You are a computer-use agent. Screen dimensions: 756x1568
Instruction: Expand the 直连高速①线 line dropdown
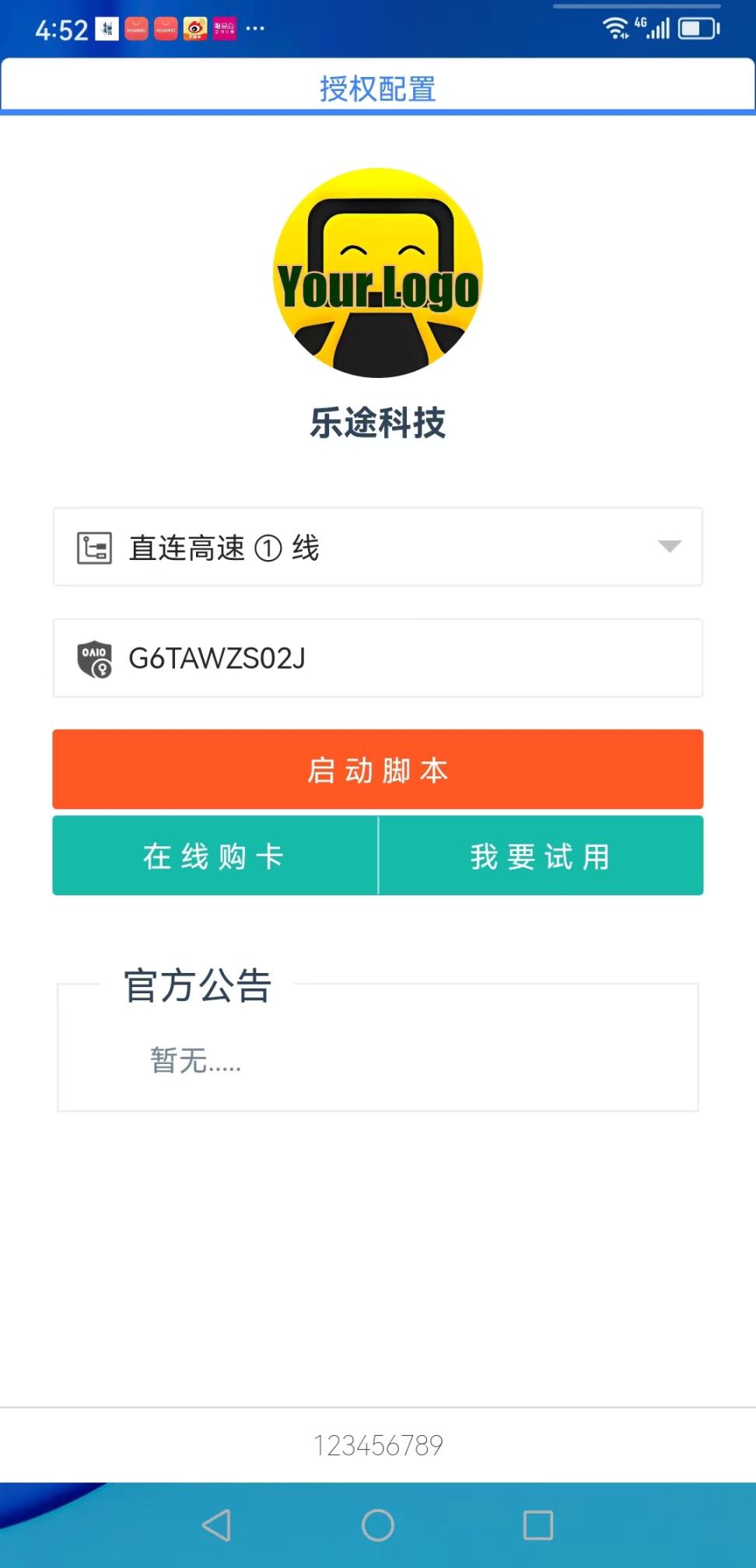(377, 547)
